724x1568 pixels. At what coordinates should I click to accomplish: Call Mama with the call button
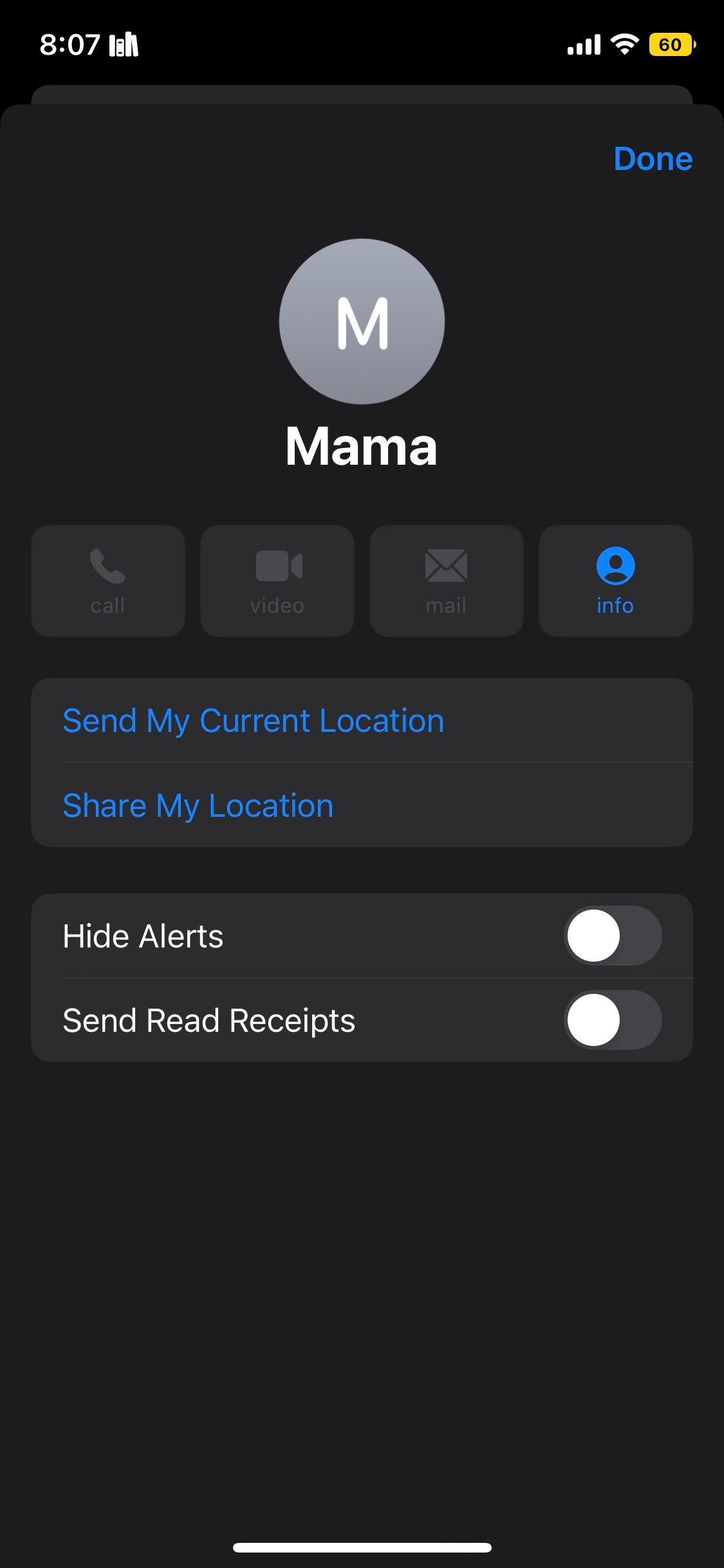(108, 581)
